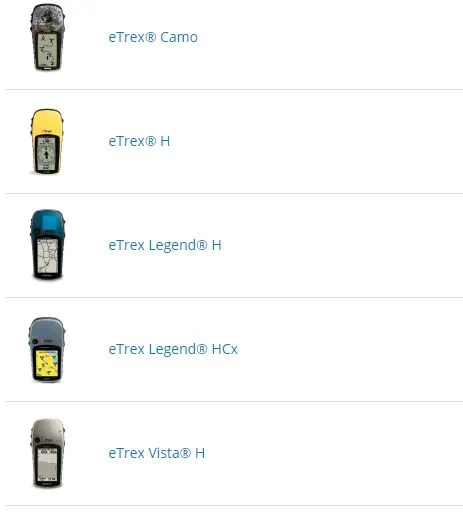463x515 pixels.
Task: Select the eTrex Legend H link
Action: (165, 245)
